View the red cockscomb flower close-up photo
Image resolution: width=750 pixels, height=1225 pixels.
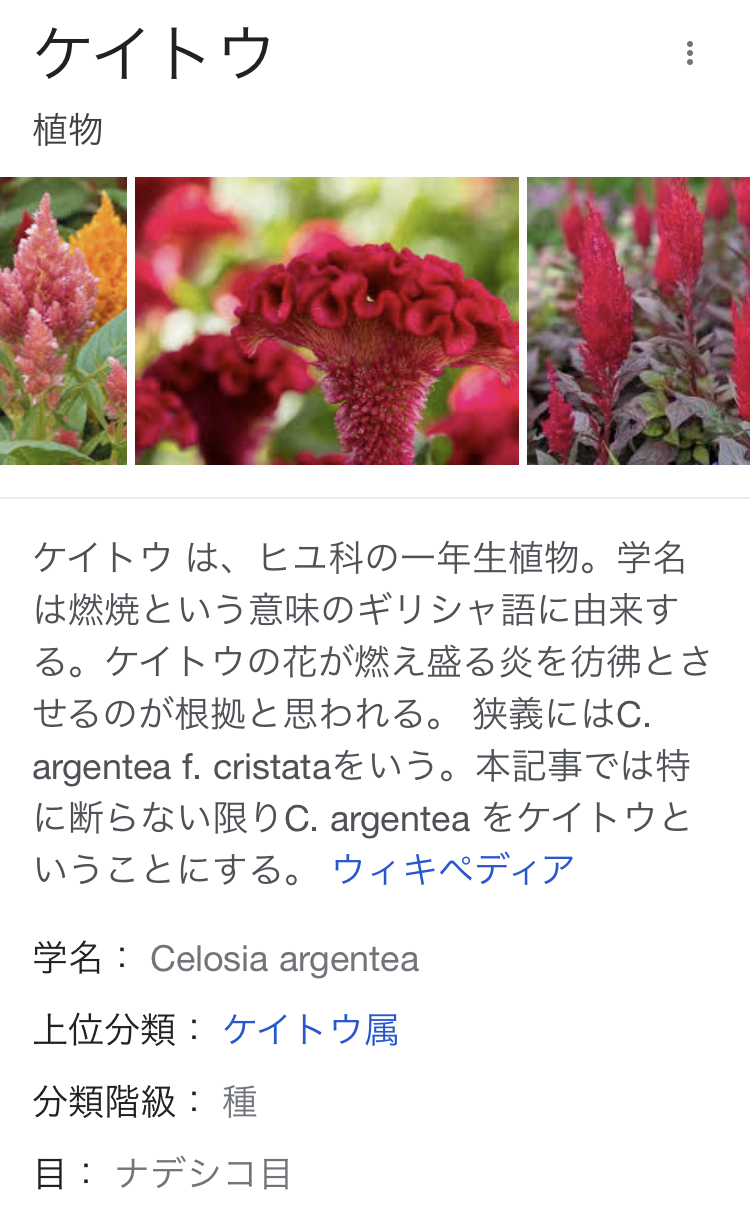click(327, 321)
